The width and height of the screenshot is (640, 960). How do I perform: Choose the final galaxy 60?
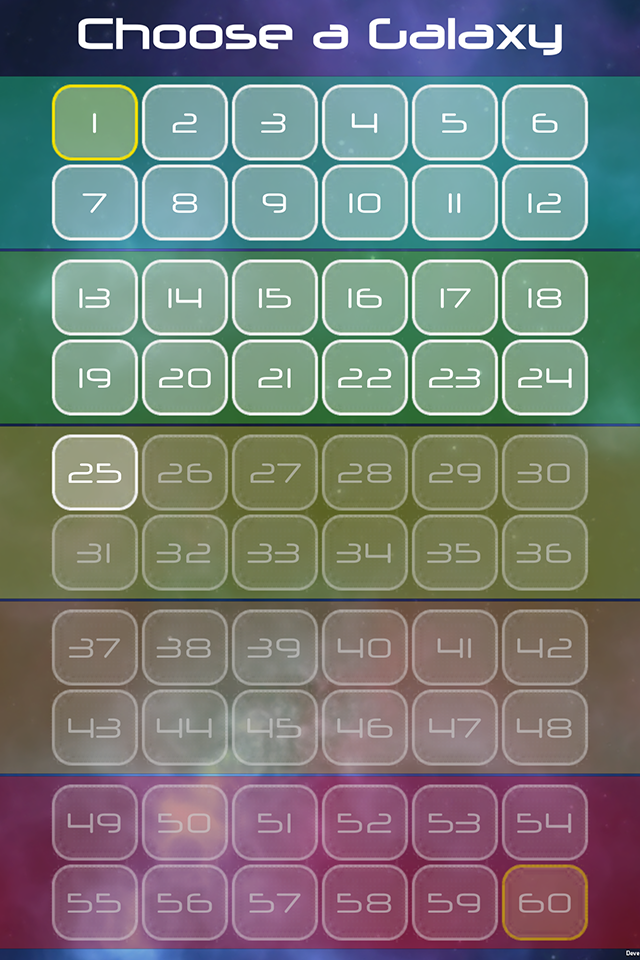pyautogui.click(x=545, y=903)
